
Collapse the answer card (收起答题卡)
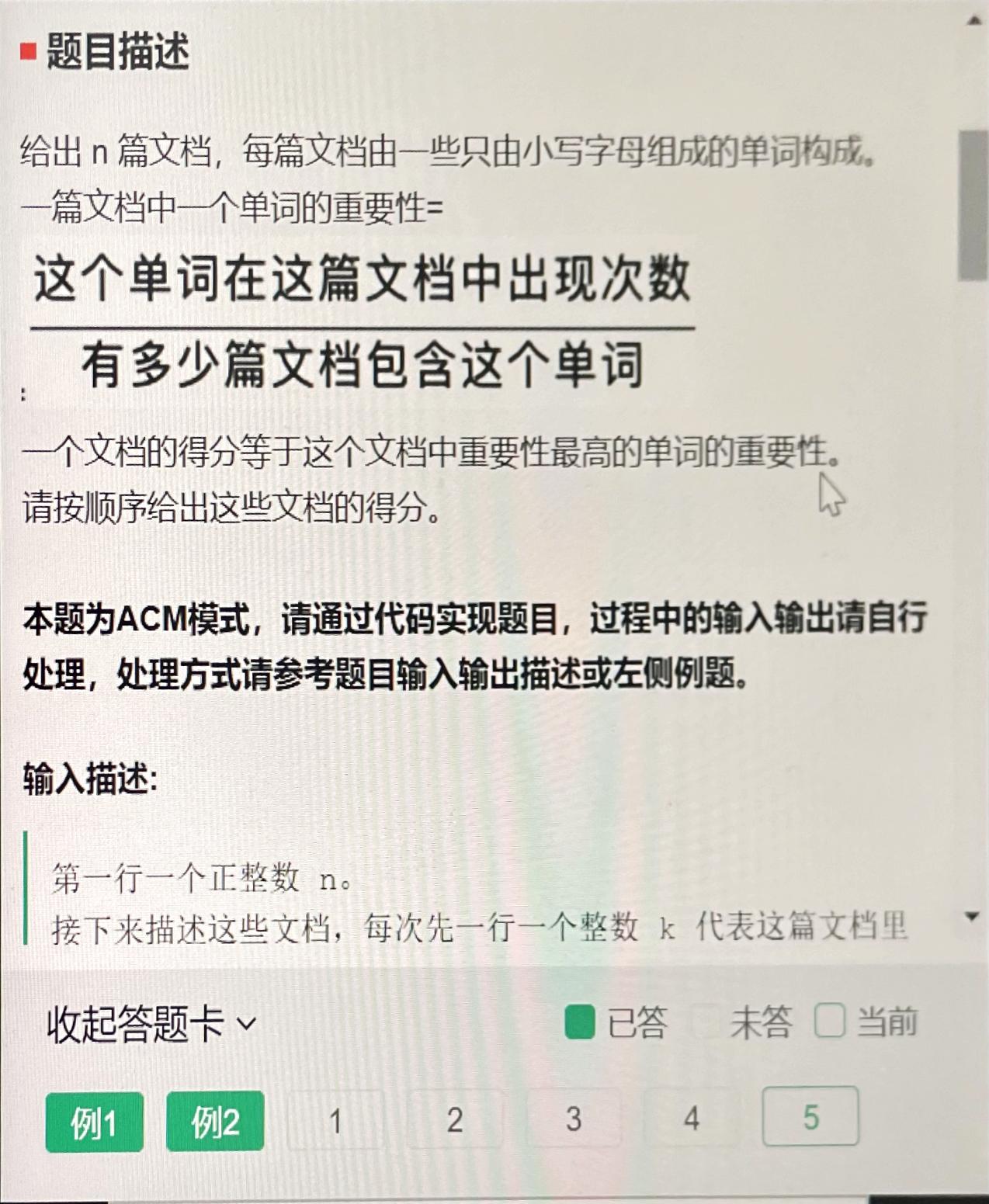coord(151,1023)
